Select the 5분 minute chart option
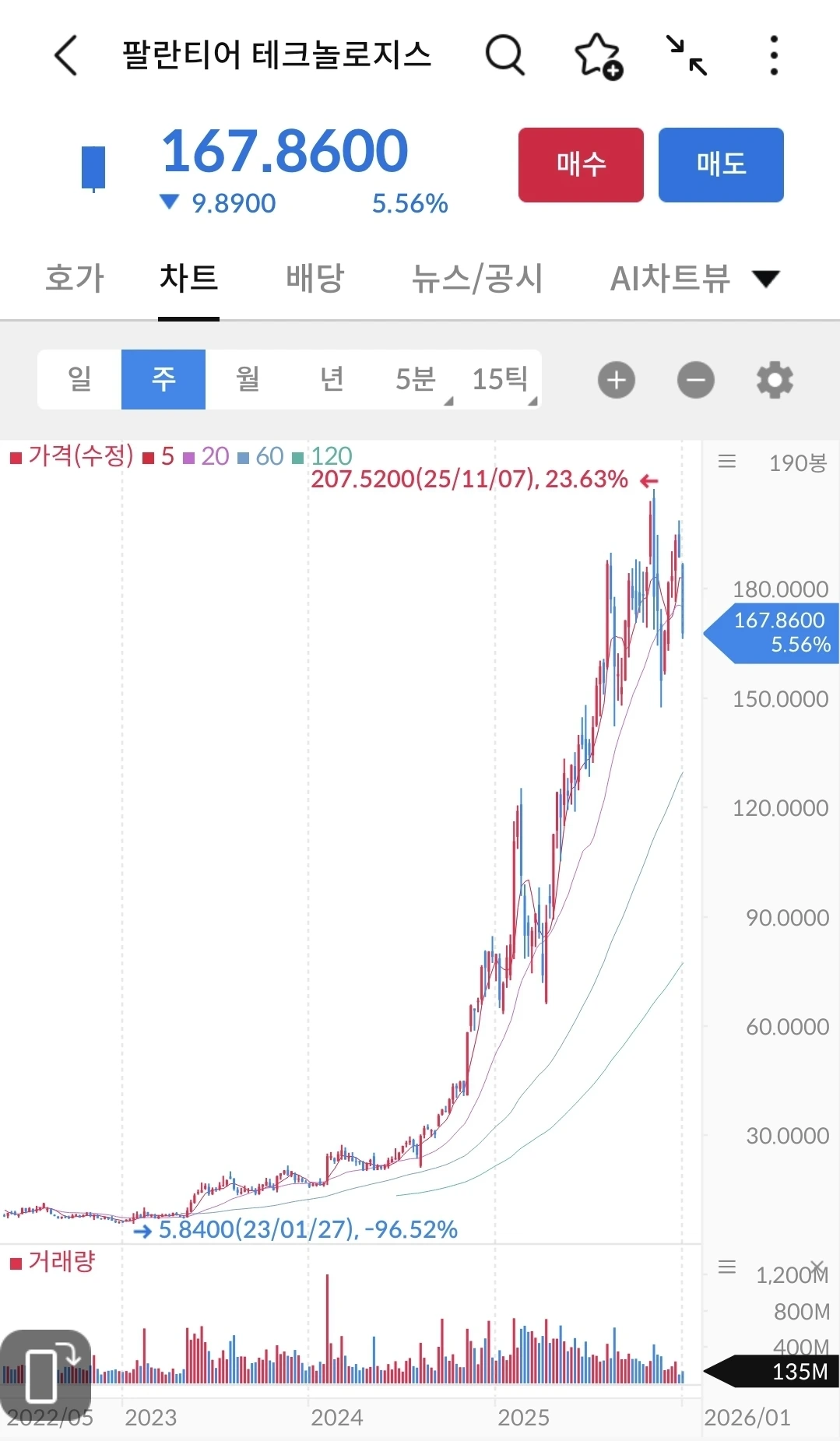This screenshot has height=1441, width=840. pyautogui.click(x=416, y=379)
